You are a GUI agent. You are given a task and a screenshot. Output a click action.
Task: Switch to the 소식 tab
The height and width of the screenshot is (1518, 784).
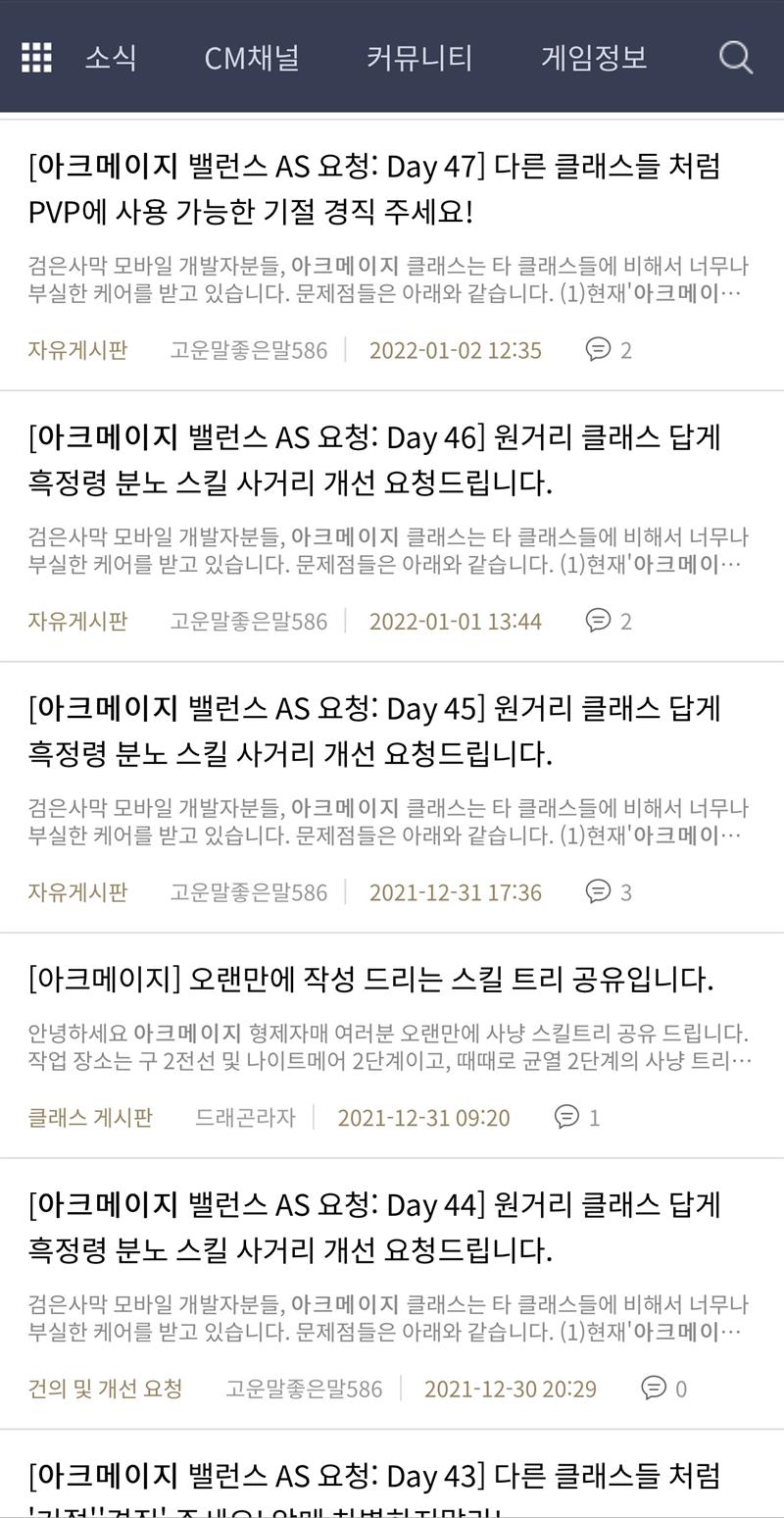click(111, 58)
